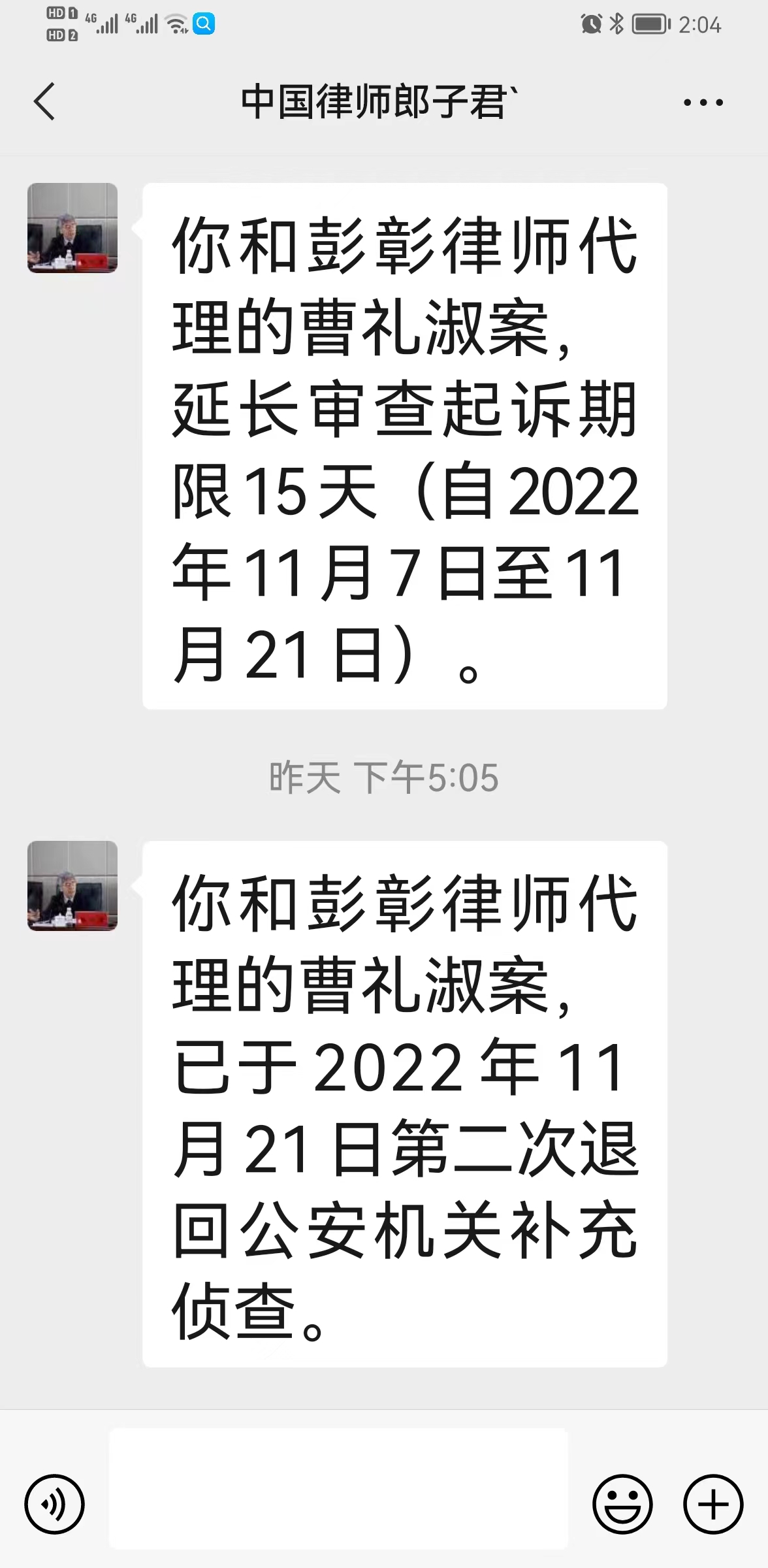Open the emoji picker
This screenshot has height=1568, width=768.
click(622, 1504)
